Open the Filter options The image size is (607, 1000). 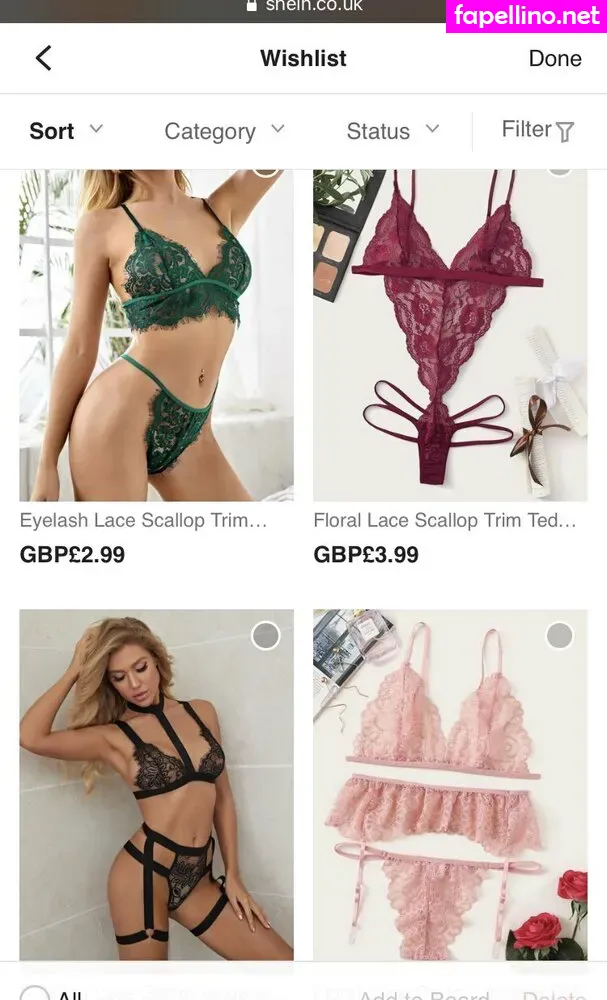point(538,130)
